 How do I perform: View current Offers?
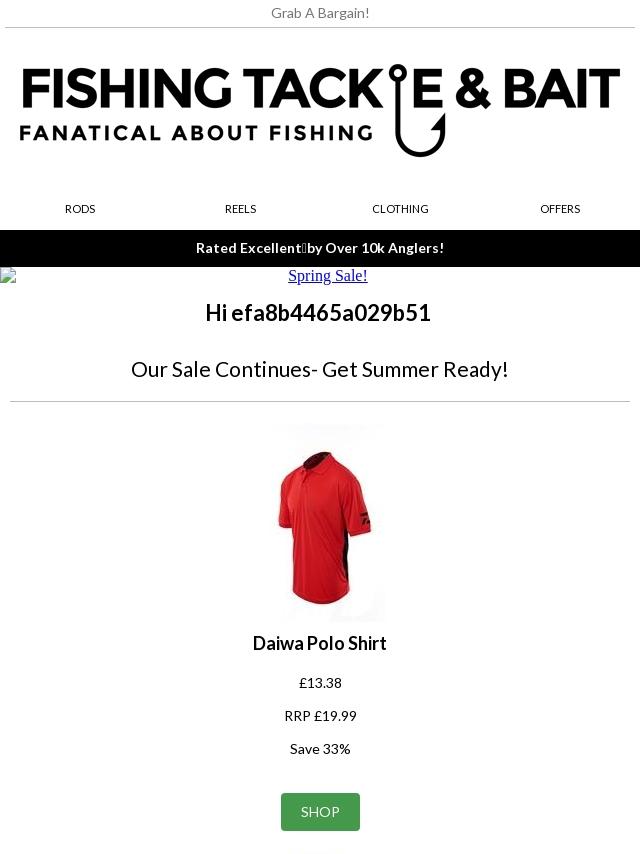560,209
